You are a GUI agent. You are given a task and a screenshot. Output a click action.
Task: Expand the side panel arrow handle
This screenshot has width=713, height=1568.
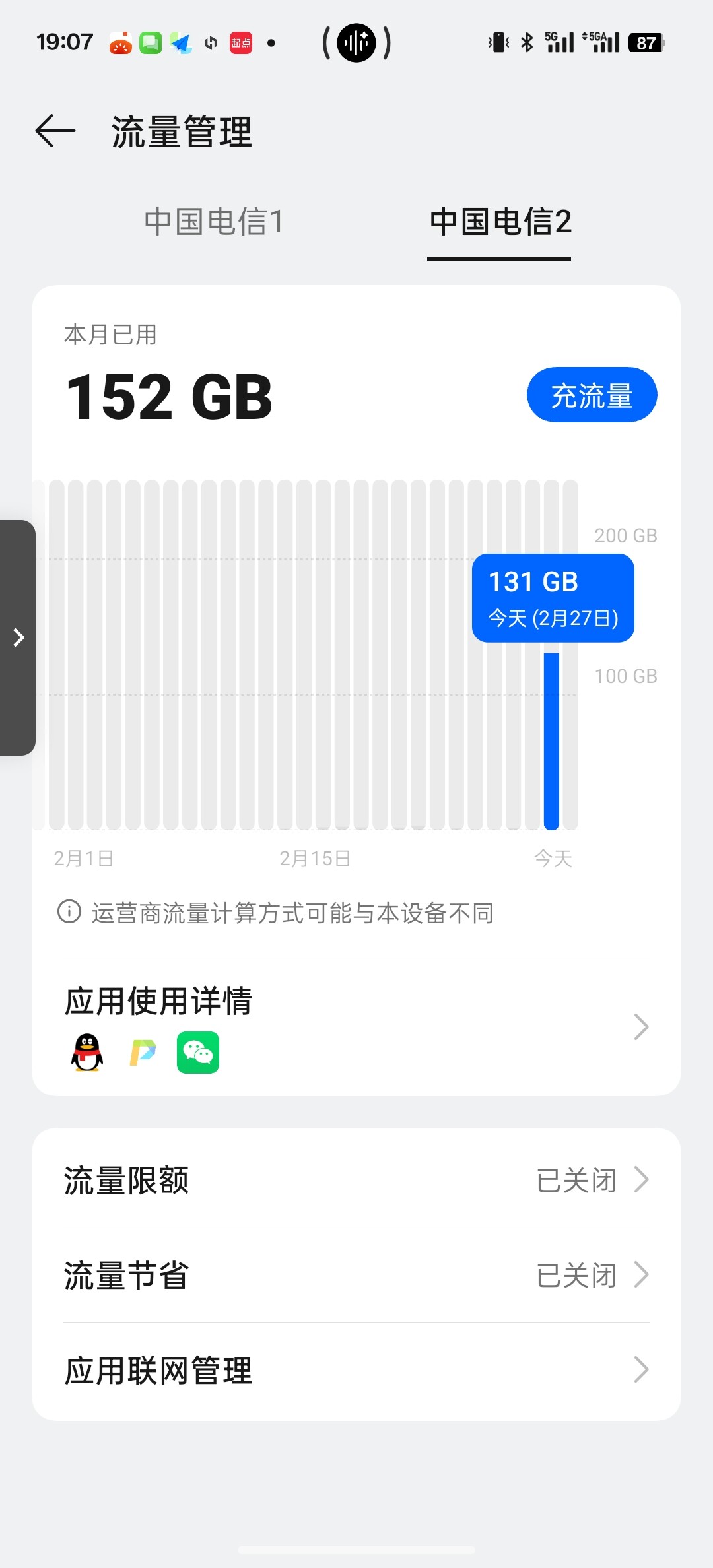click(x=18, y=637)
